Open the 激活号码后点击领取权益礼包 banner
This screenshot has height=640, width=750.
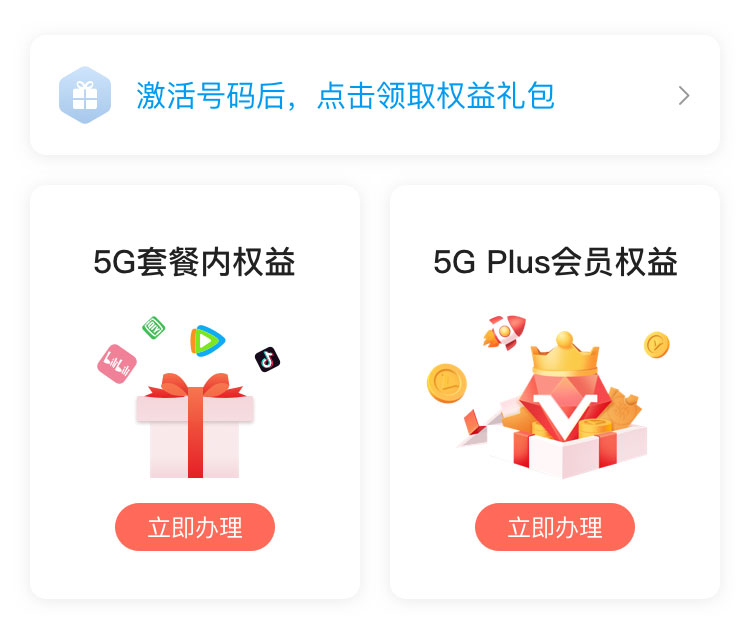click(x=375, y=96)
